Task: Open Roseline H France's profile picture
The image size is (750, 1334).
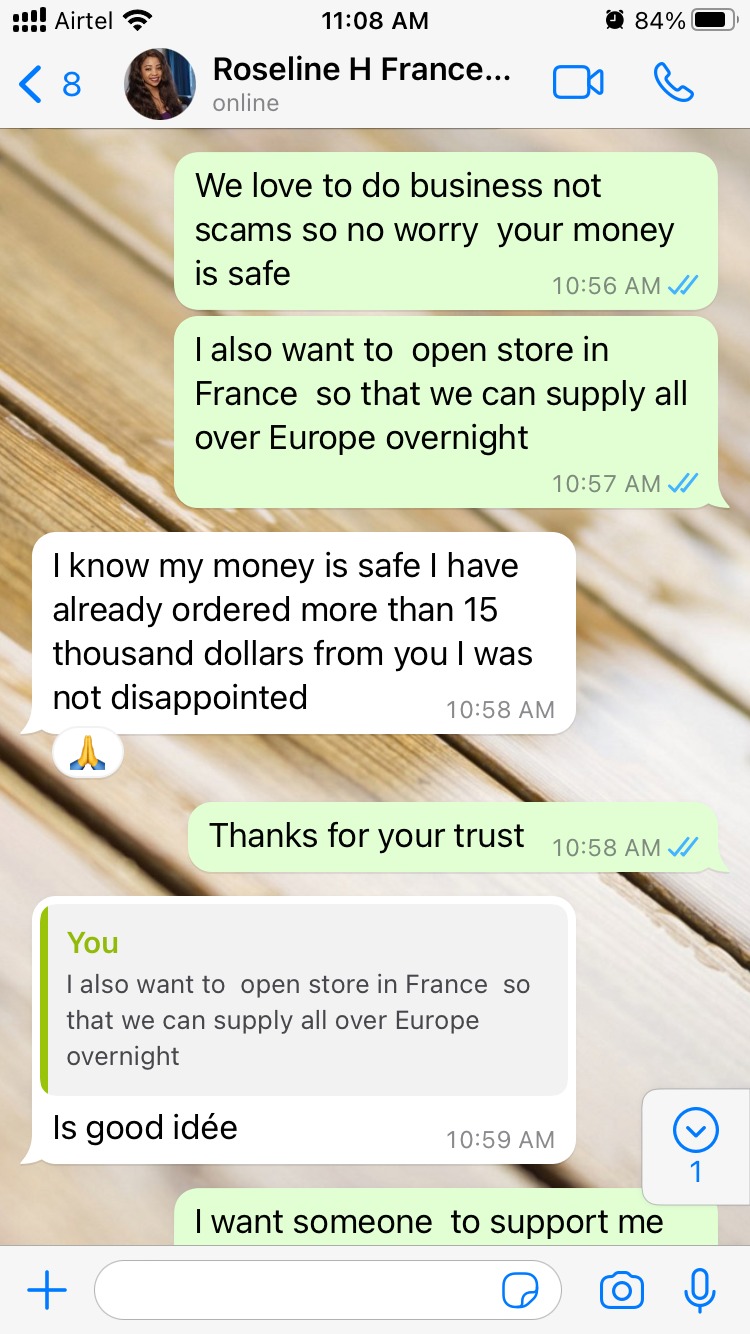Action: [x=160, y=84]
